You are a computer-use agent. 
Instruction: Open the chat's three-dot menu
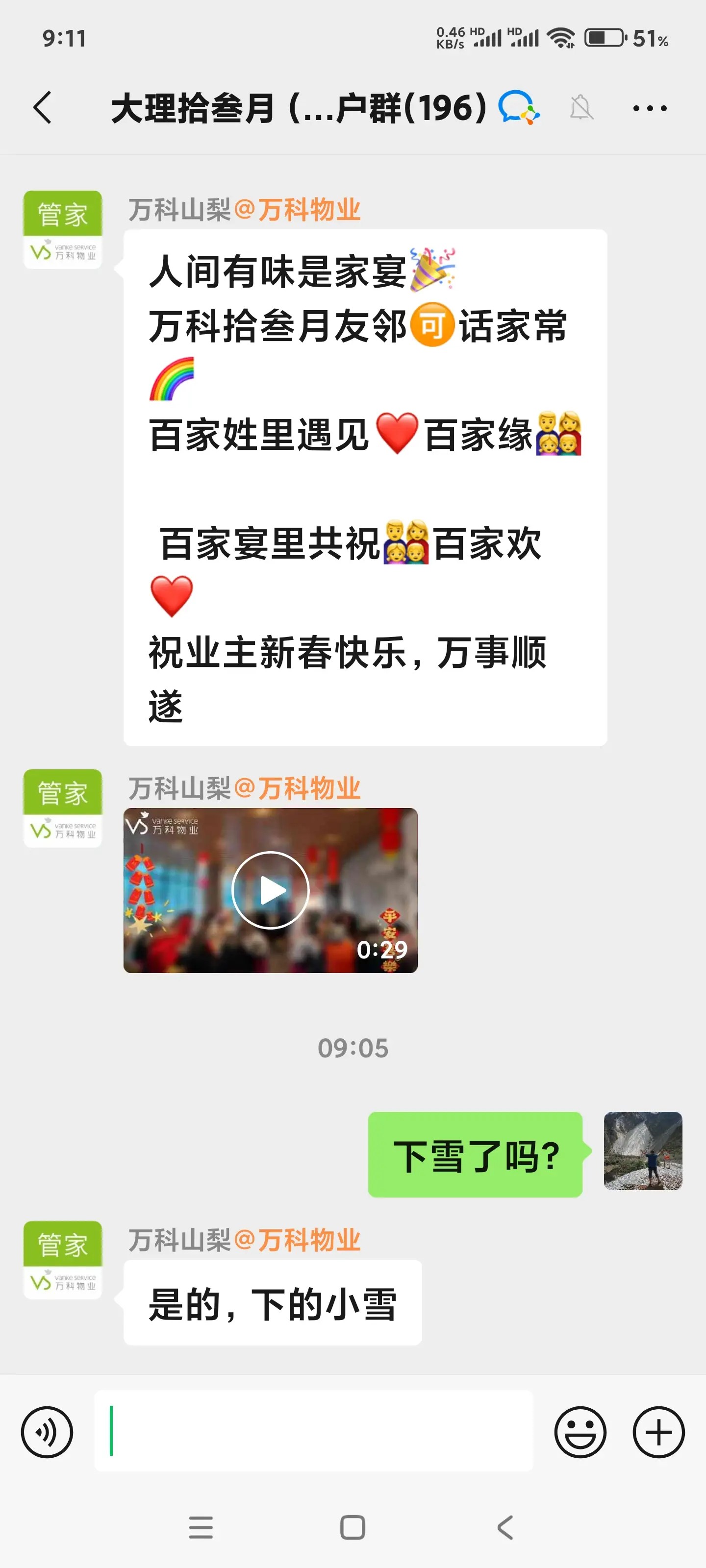click(649, 109)
